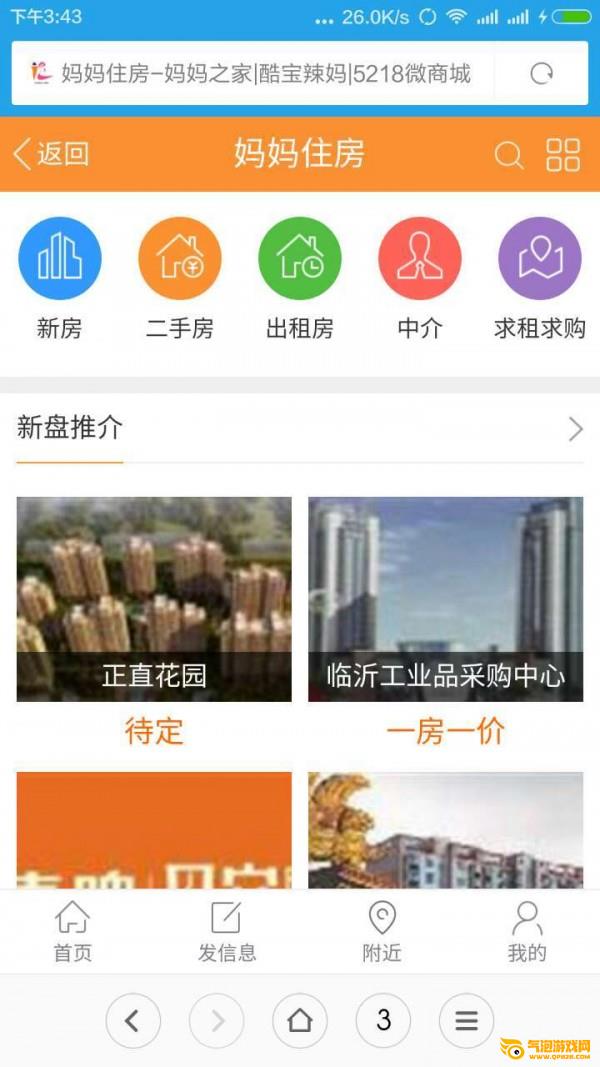
Task: Switch to the 我的 tab
Action: 527,931
